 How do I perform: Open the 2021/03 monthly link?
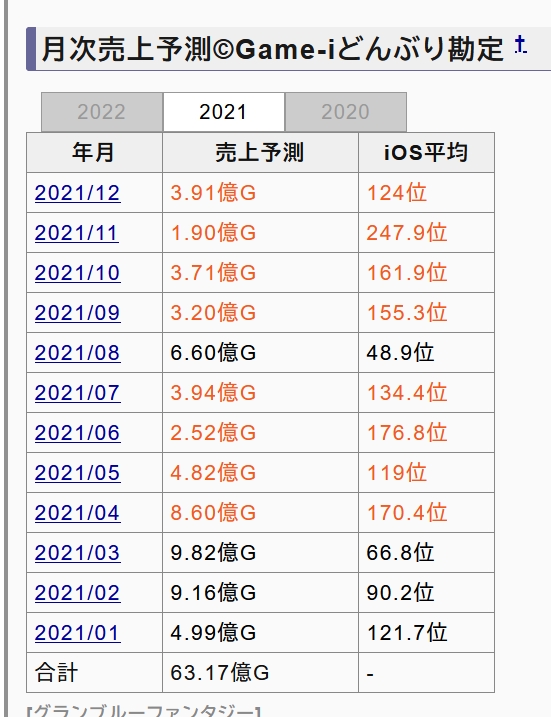click(77, 553)
